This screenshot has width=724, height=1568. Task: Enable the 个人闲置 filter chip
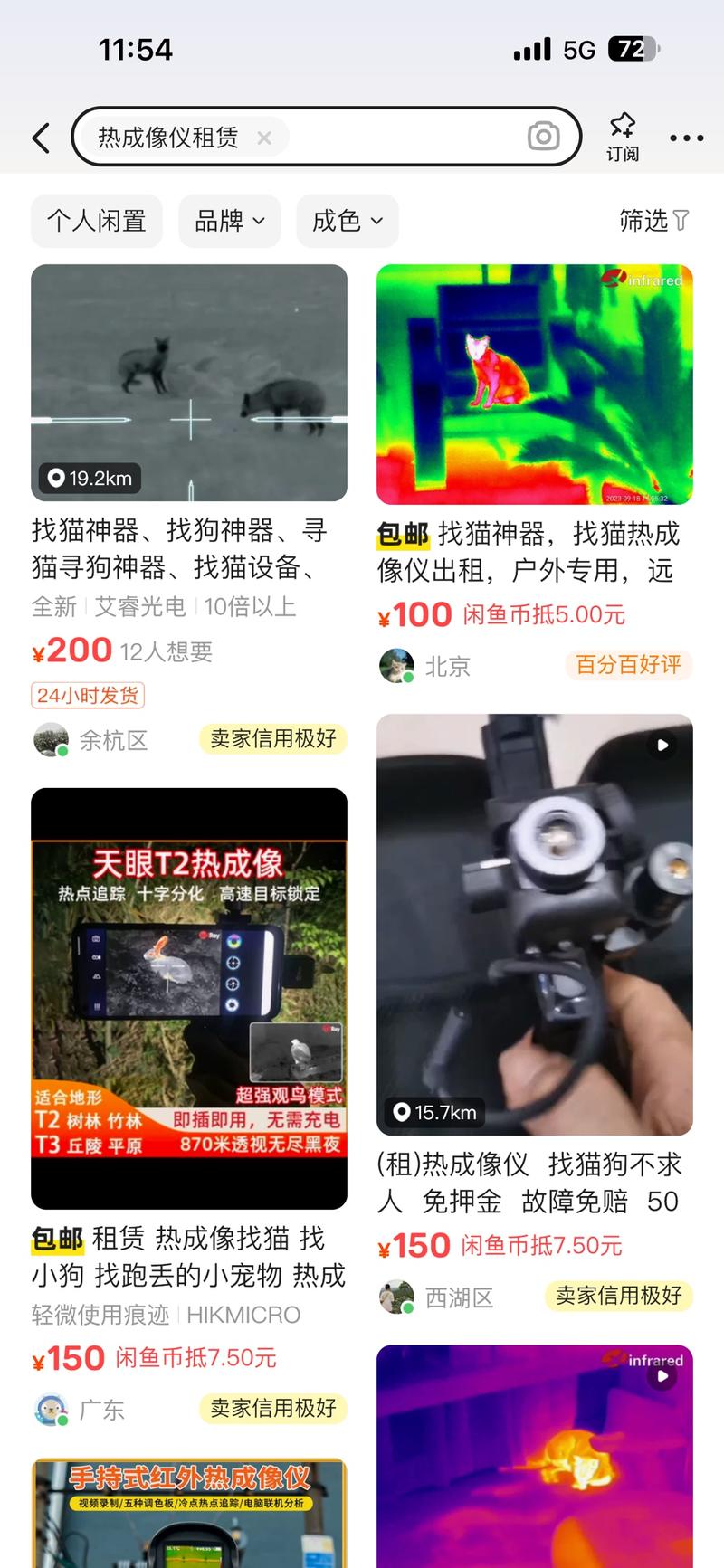96,221
